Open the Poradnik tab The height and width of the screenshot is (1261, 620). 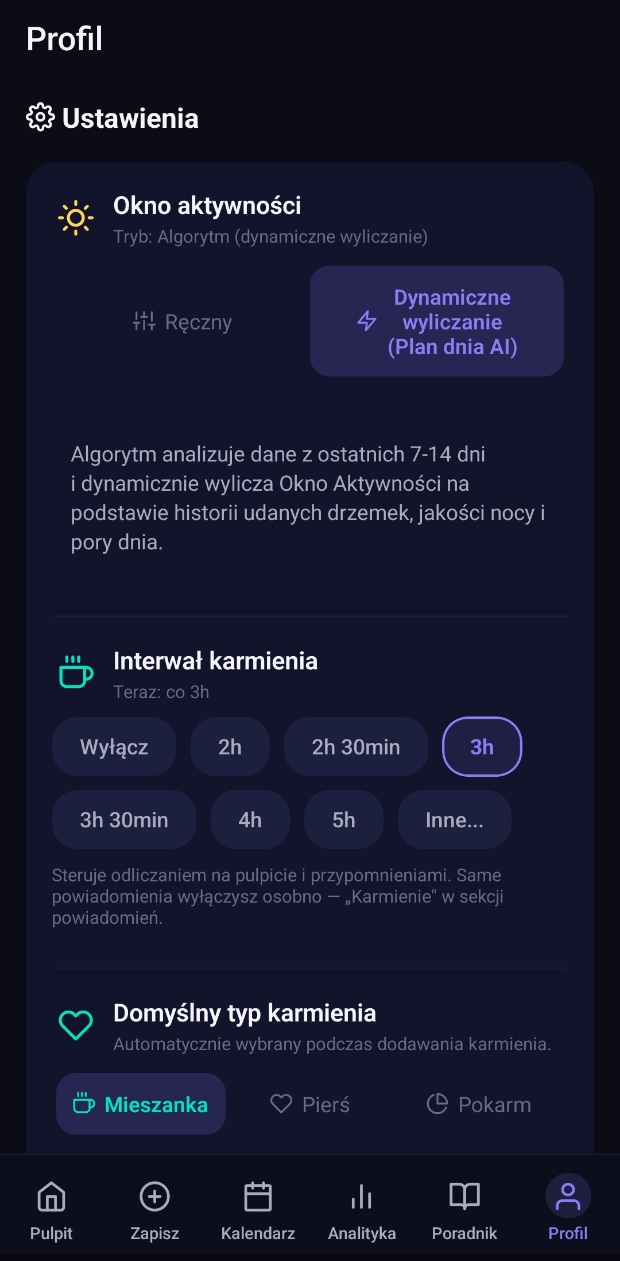[464, 1208]
